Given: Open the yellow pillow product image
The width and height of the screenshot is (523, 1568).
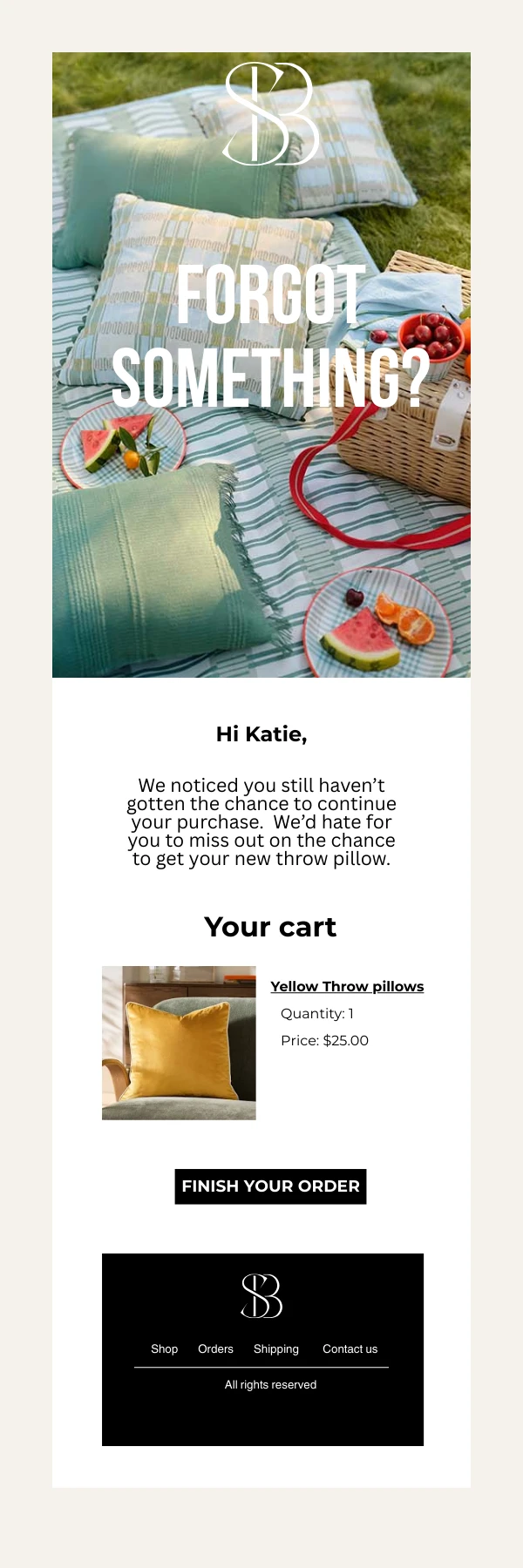Looking at the screenshot, I should pos(179,1043).
